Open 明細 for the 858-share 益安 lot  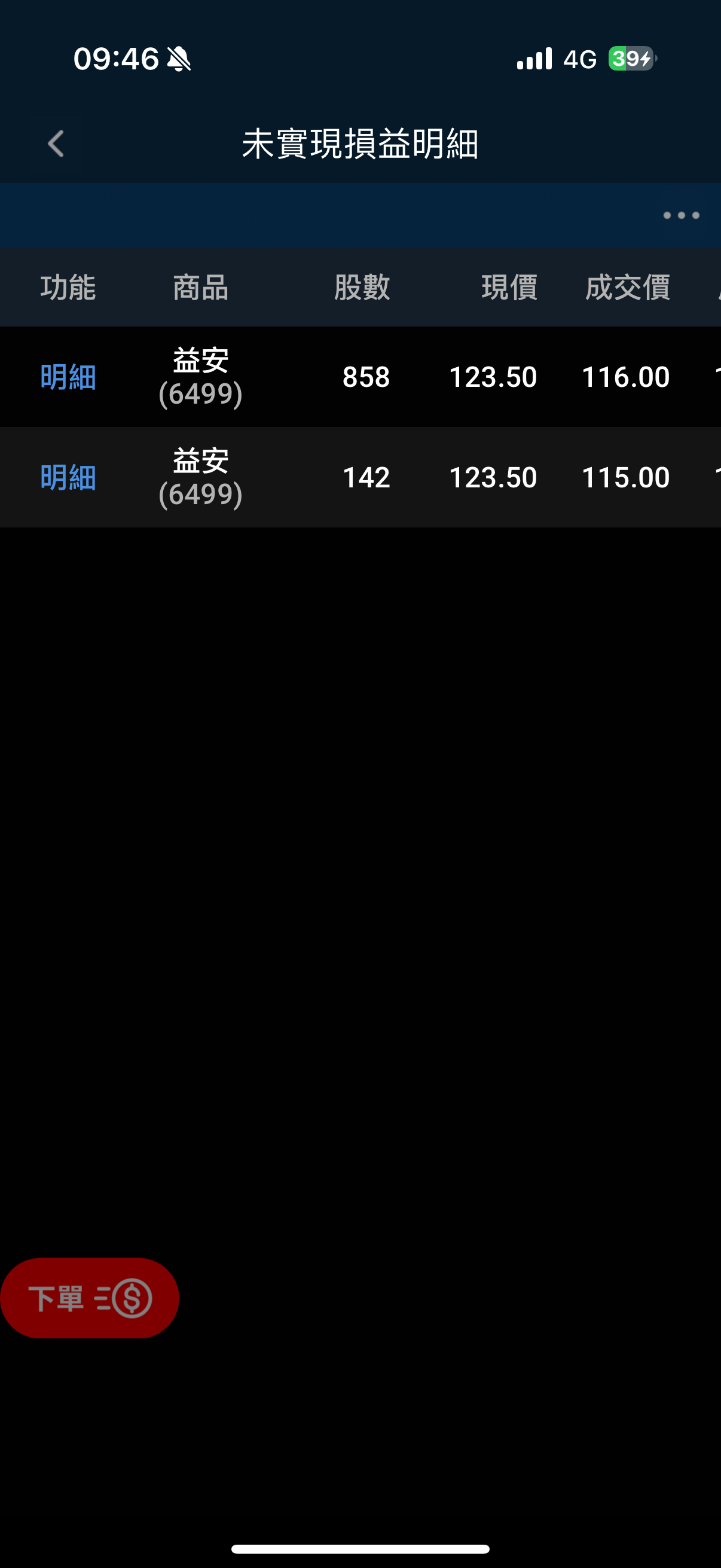coord(68,377)
